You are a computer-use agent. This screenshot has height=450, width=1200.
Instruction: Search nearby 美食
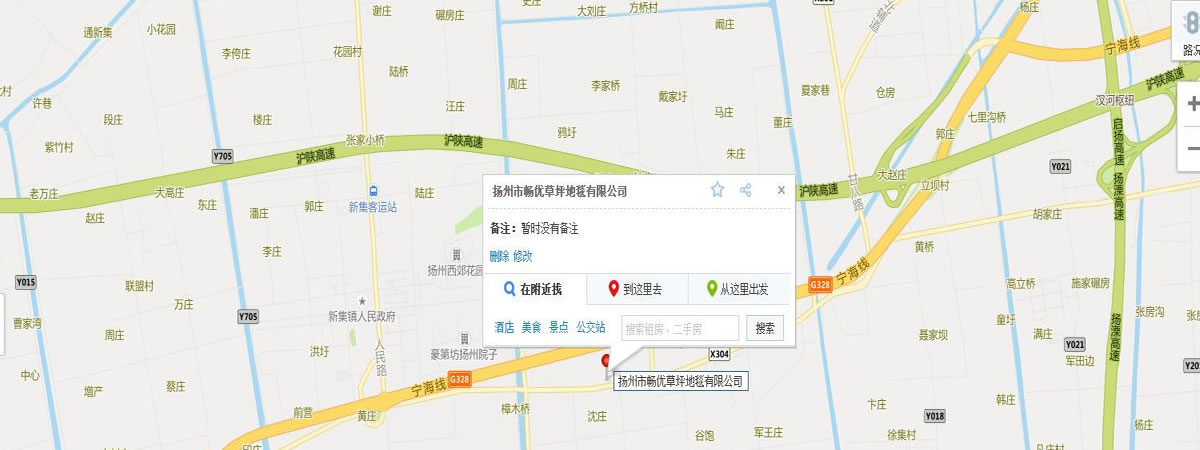tap(531, 327)
